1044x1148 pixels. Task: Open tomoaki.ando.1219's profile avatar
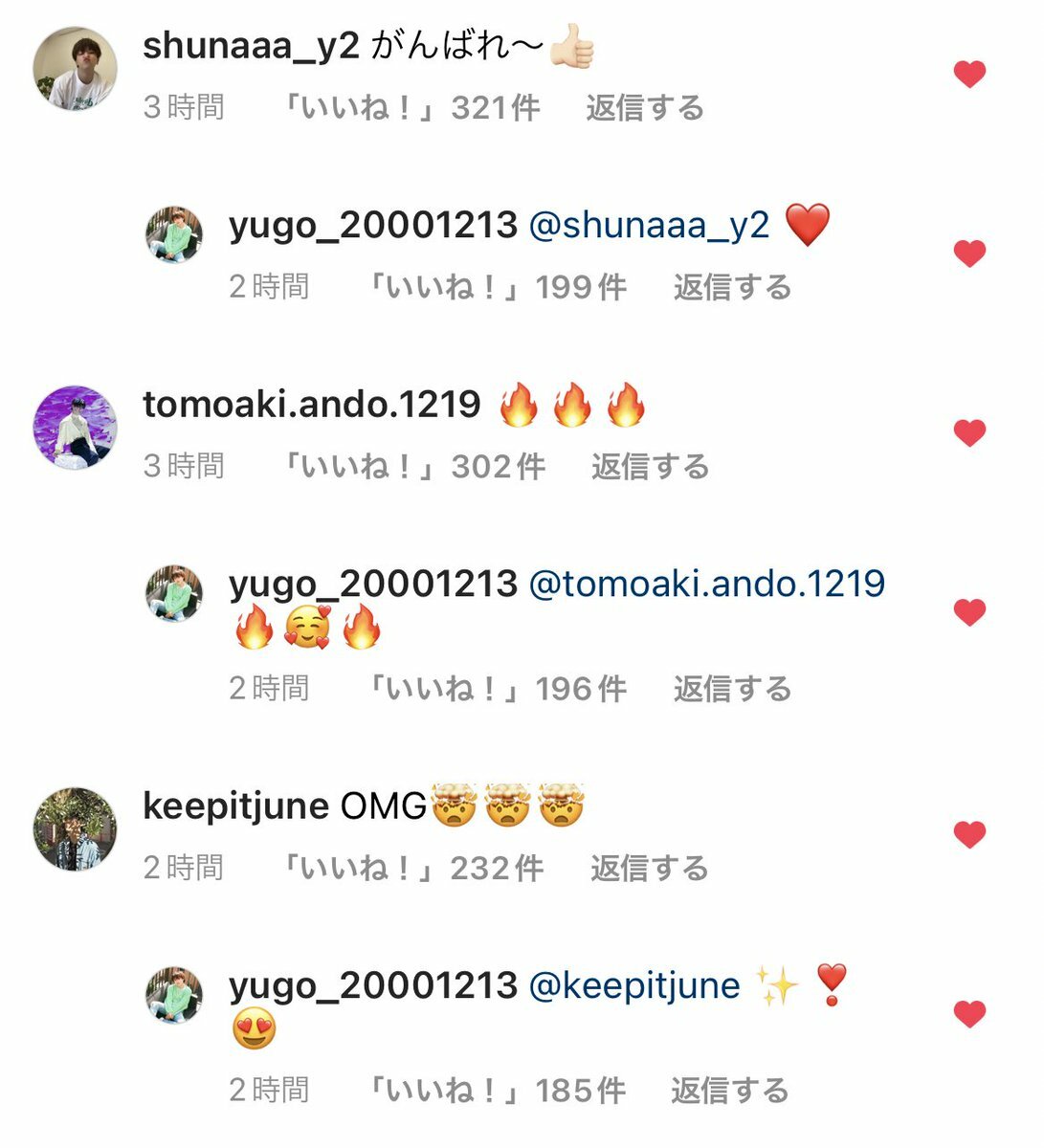tap(76, 428)
